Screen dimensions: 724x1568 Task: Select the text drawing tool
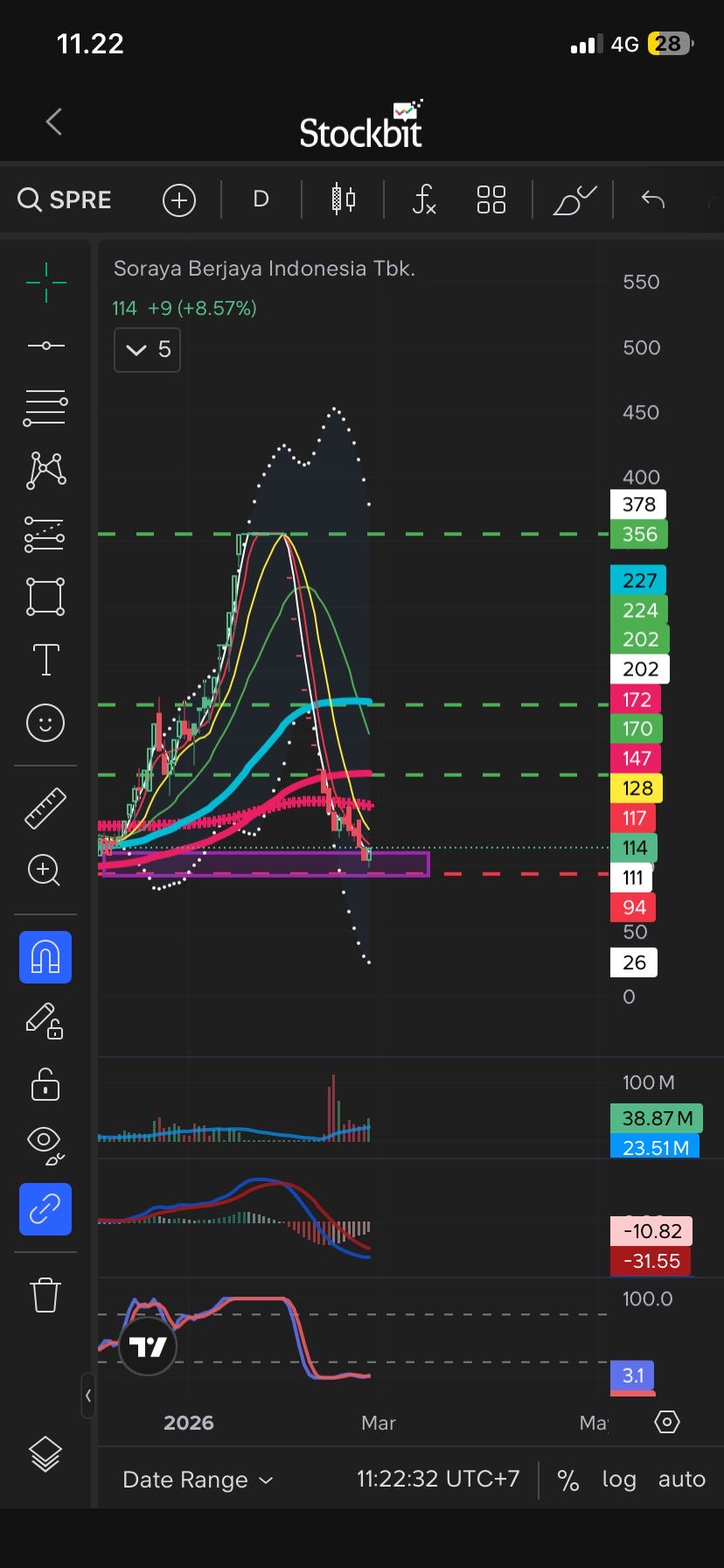(45, 660)
